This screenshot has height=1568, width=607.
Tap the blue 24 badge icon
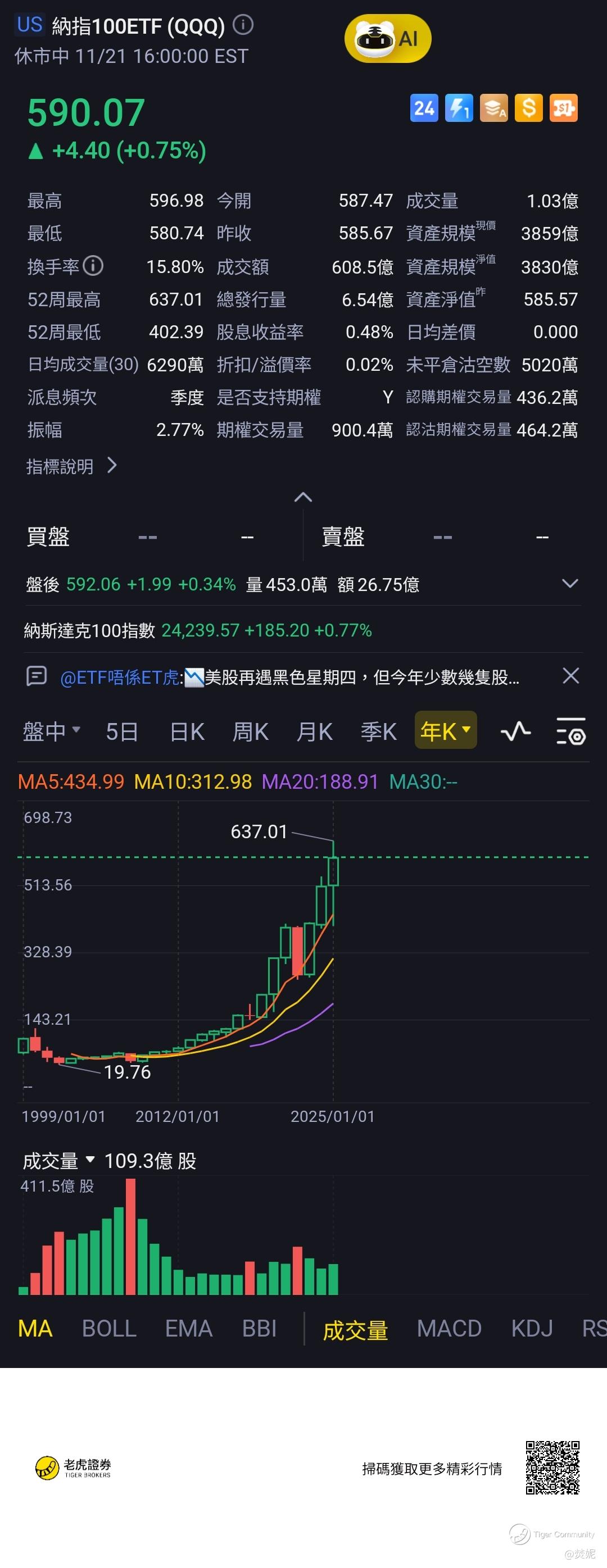click(424, 108)
